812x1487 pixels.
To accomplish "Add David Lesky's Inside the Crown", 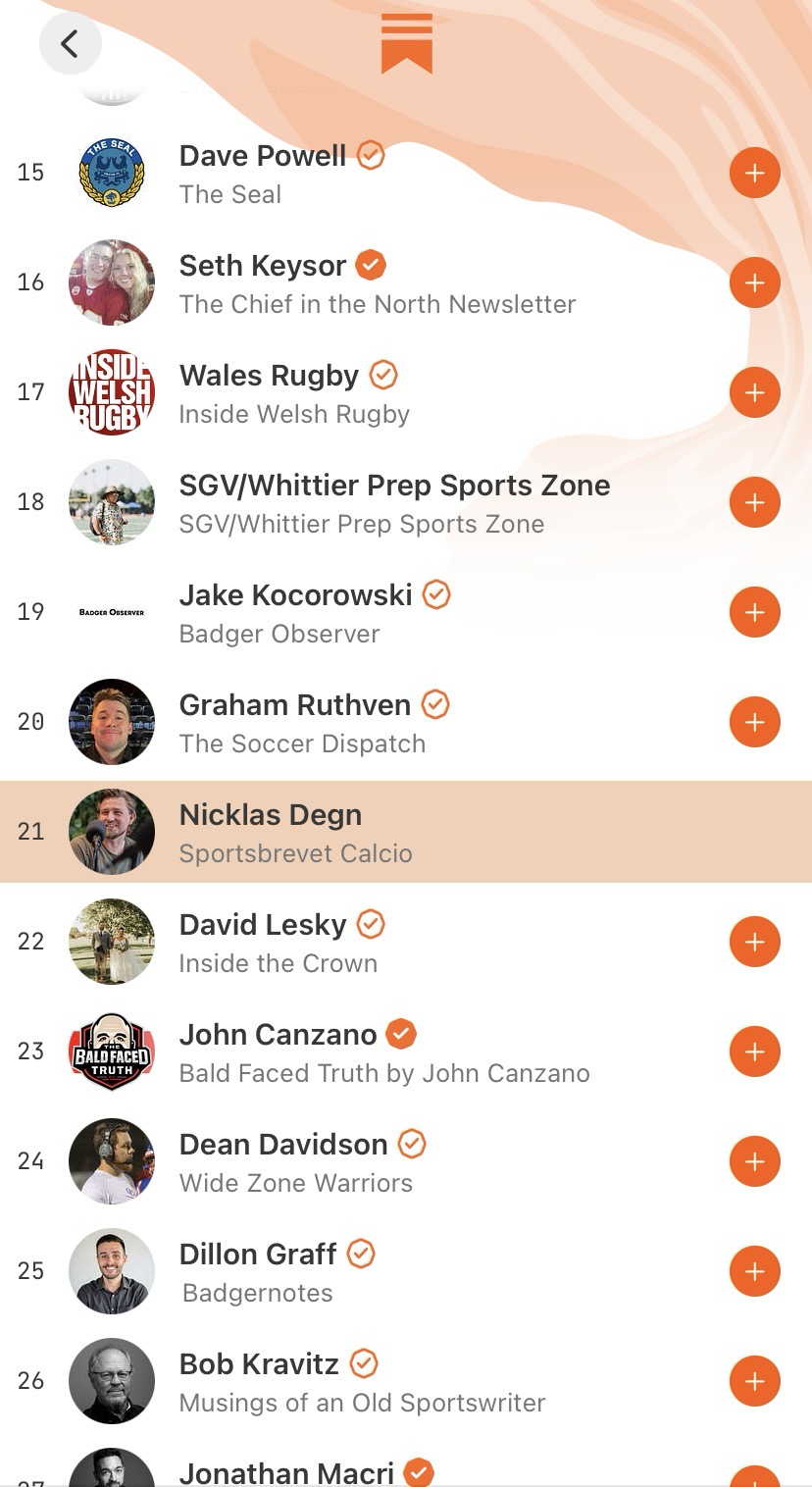I will 754,943.
